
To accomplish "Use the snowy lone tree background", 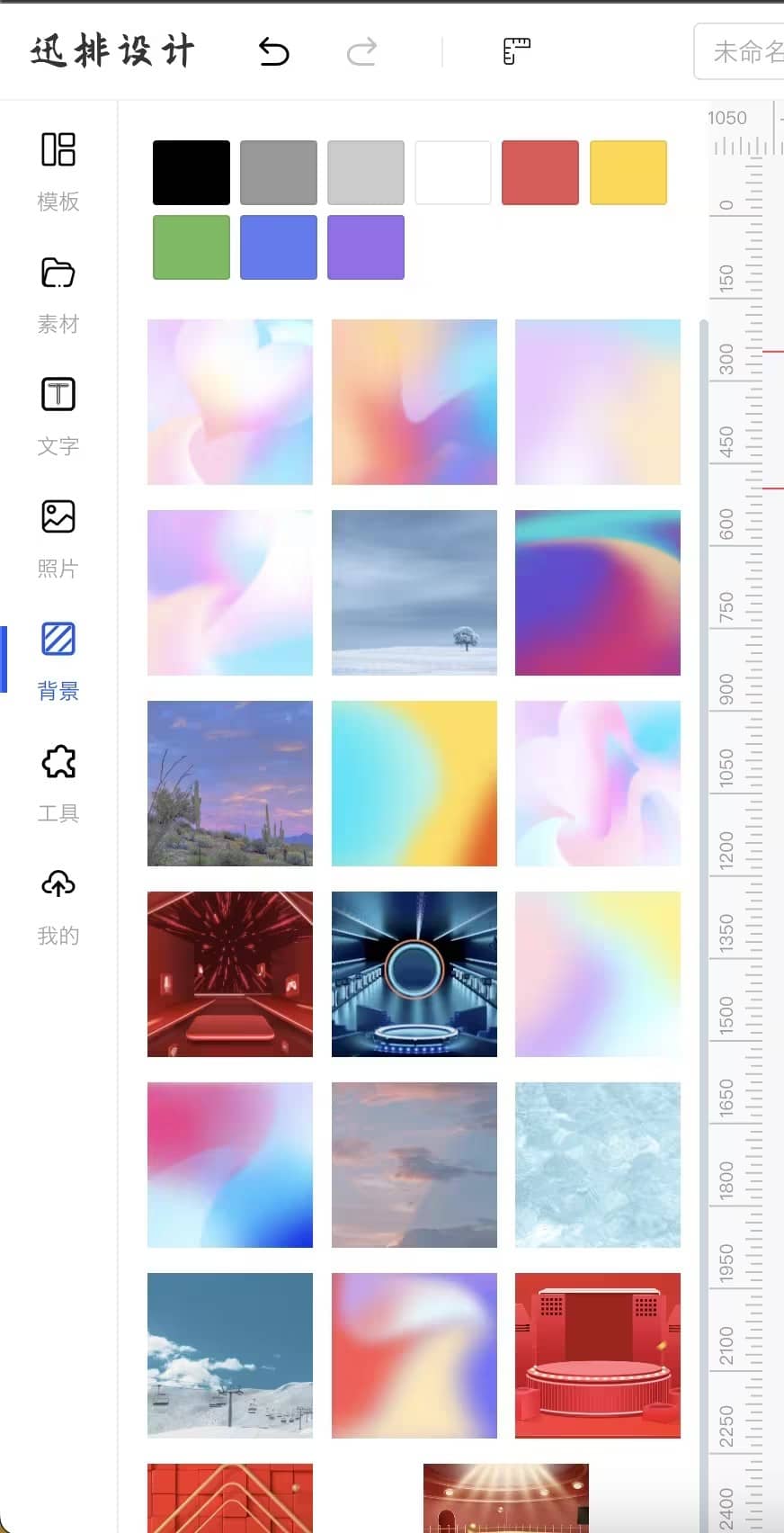I will pyautogui.click(x=414, y=593).
